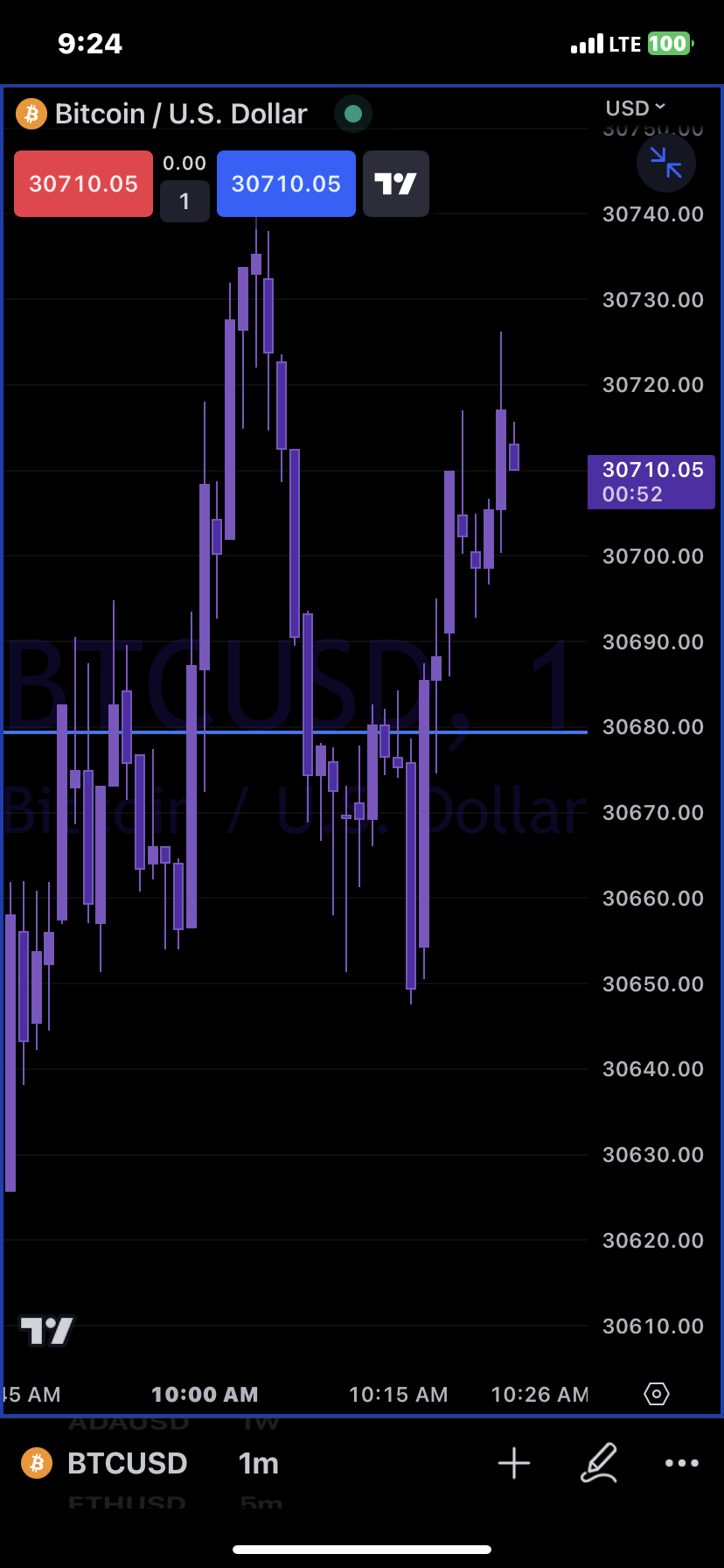Open chart settings hexagon icon

(x=656, y=1394)
